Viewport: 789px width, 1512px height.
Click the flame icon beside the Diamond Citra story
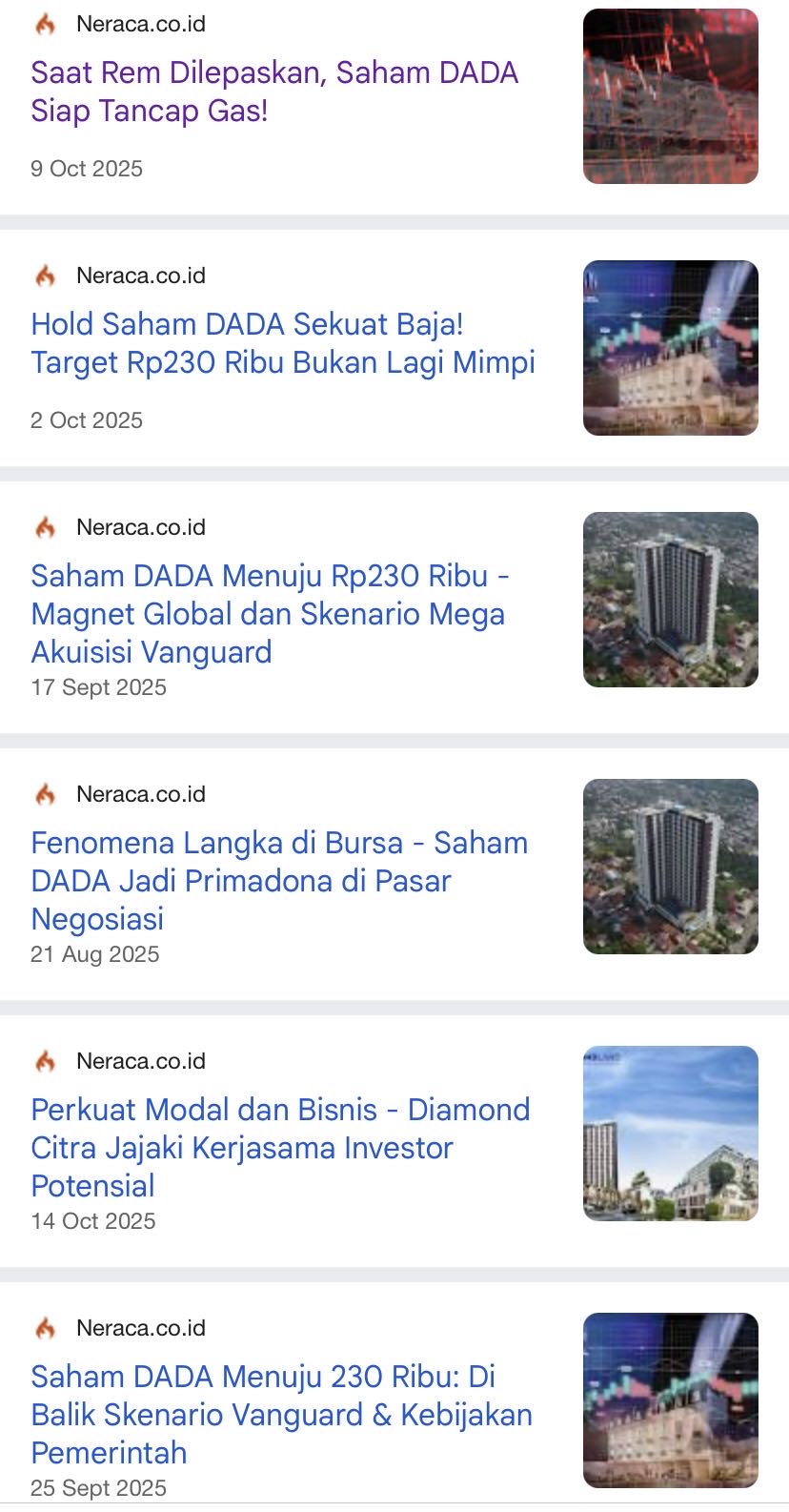43,1059
